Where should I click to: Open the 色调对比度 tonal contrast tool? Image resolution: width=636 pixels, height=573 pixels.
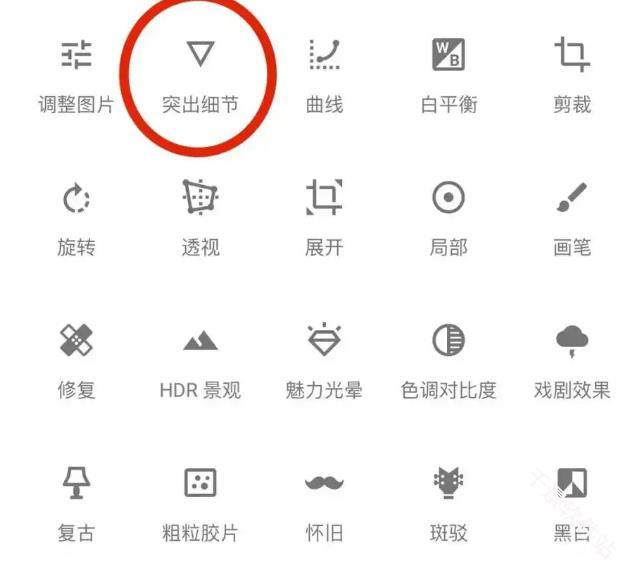448,343
